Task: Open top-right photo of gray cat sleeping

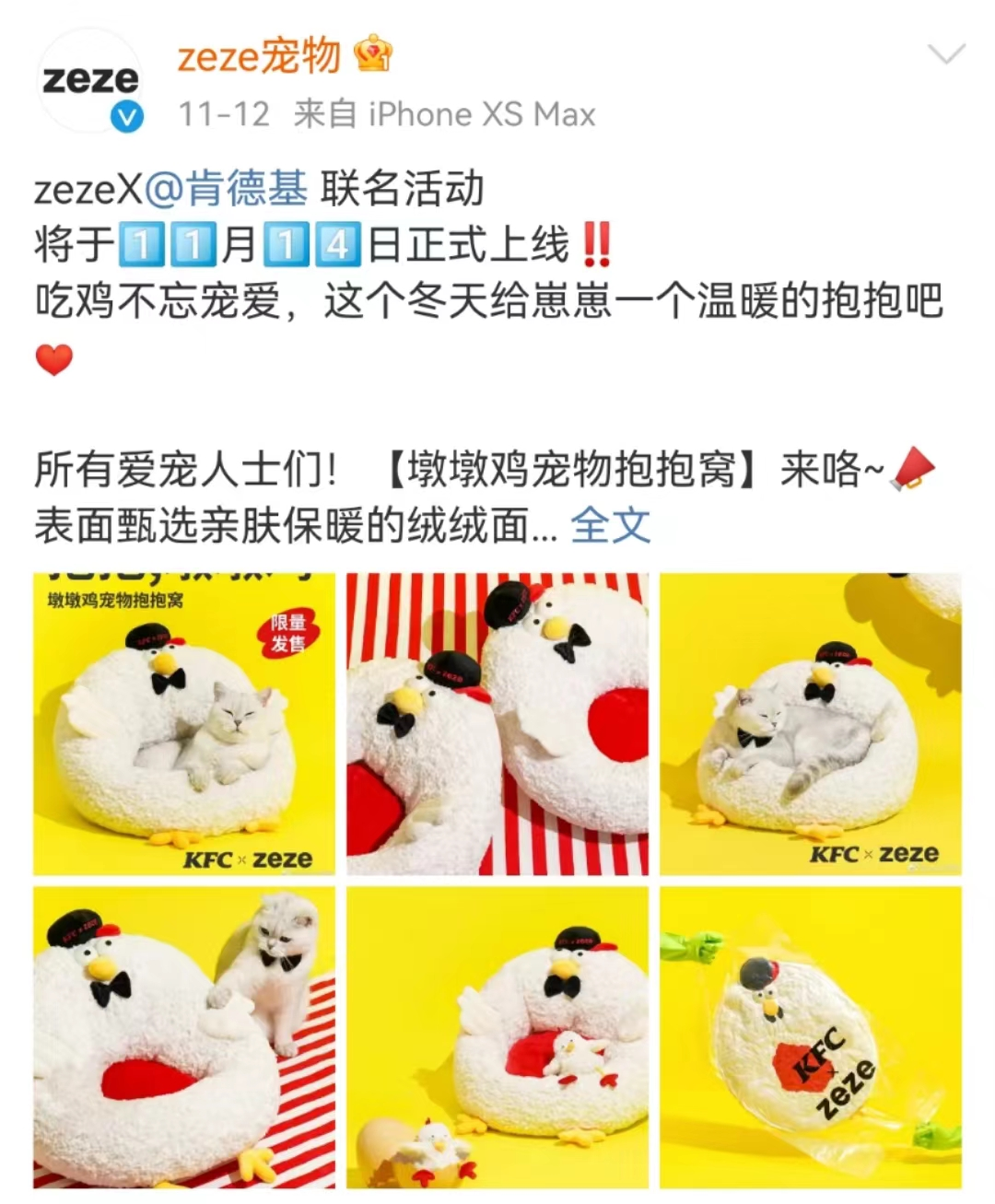Action: [811, 724]
